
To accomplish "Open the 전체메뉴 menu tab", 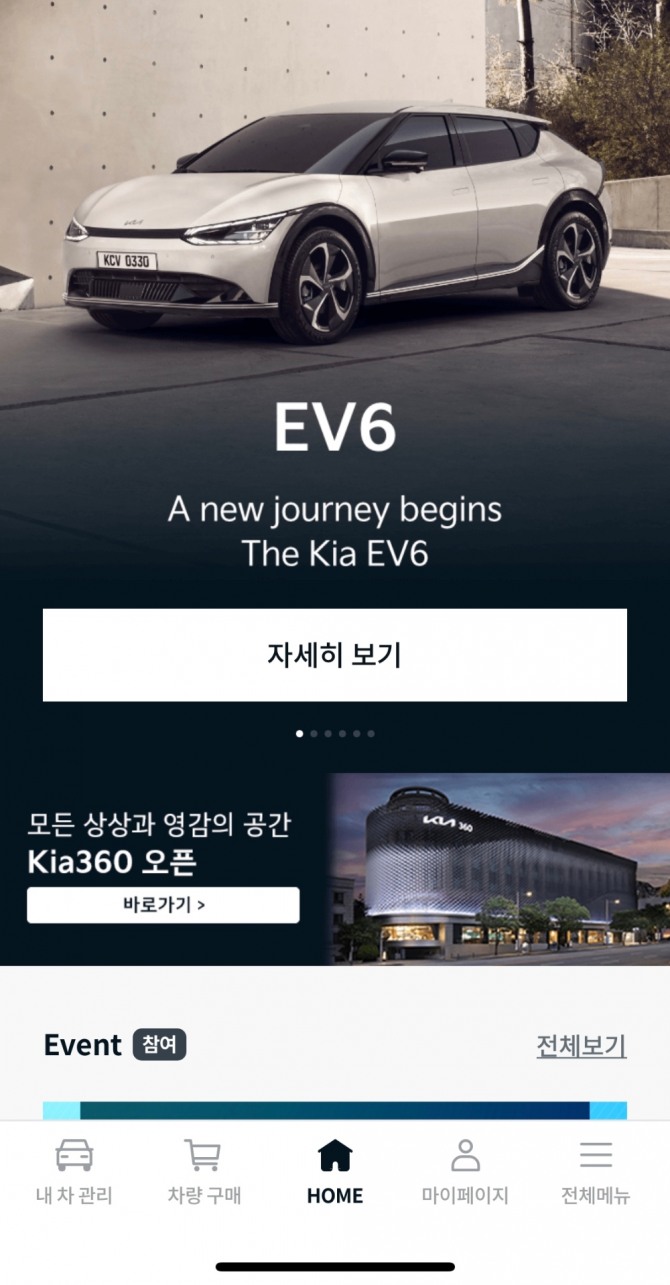I will (x=596, y=1172).
